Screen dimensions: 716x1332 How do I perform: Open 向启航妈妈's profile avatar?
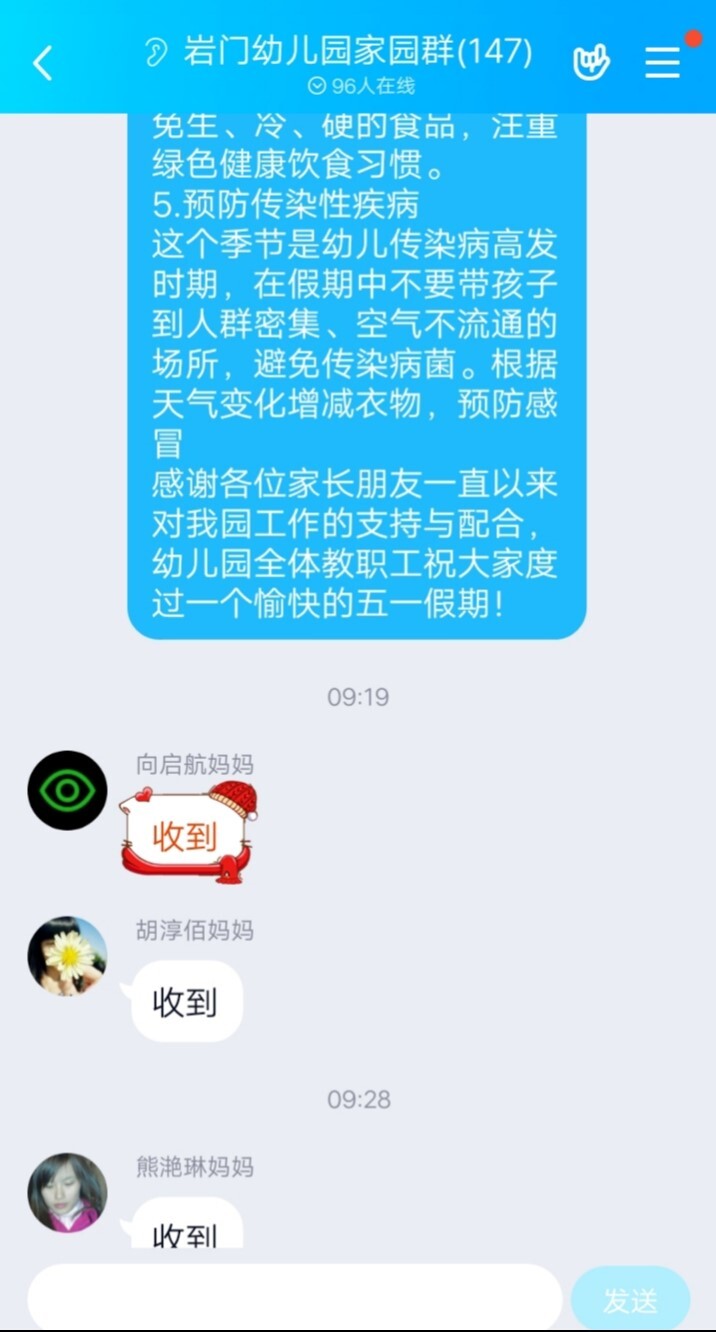67,790
